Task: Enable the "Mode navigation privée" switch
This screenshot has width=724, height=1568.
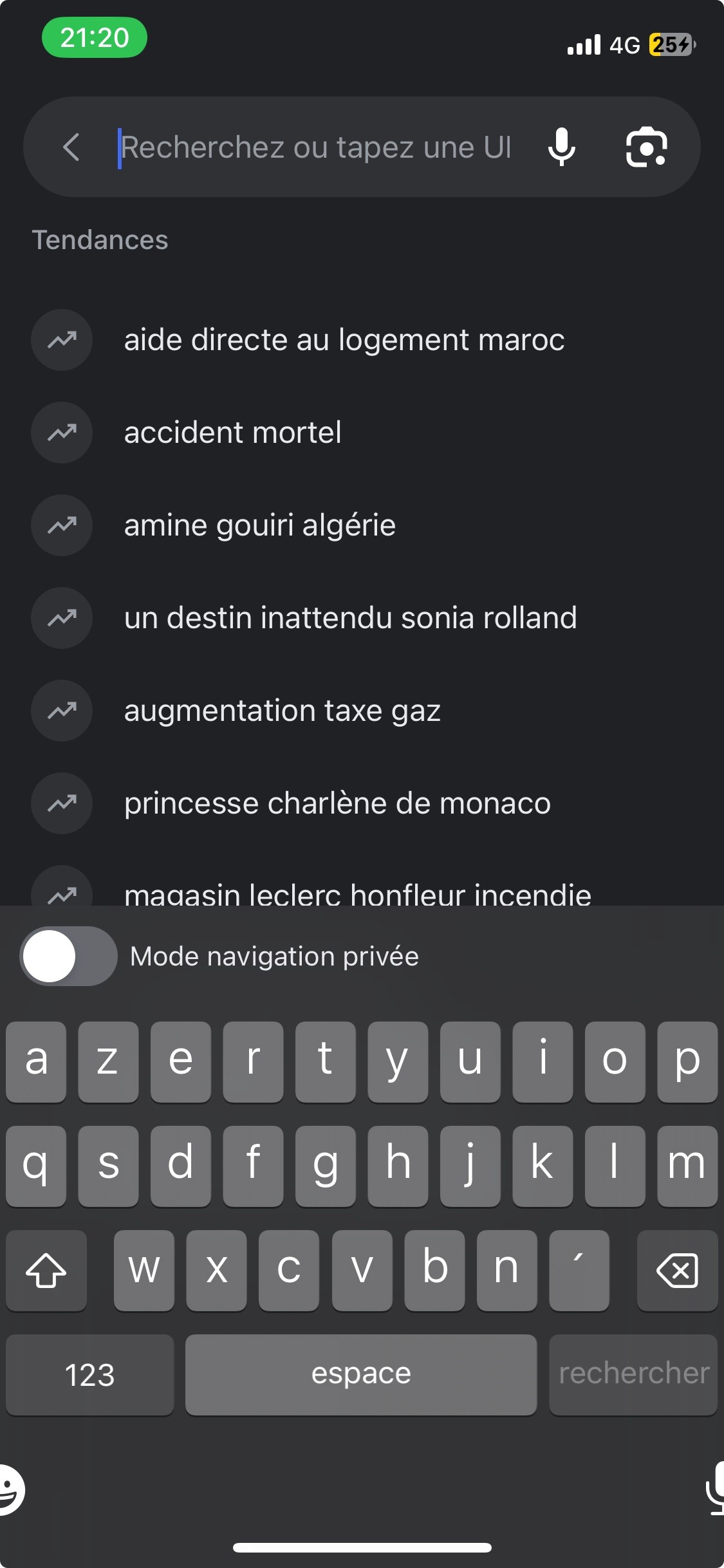Action: tap(68, 956)
